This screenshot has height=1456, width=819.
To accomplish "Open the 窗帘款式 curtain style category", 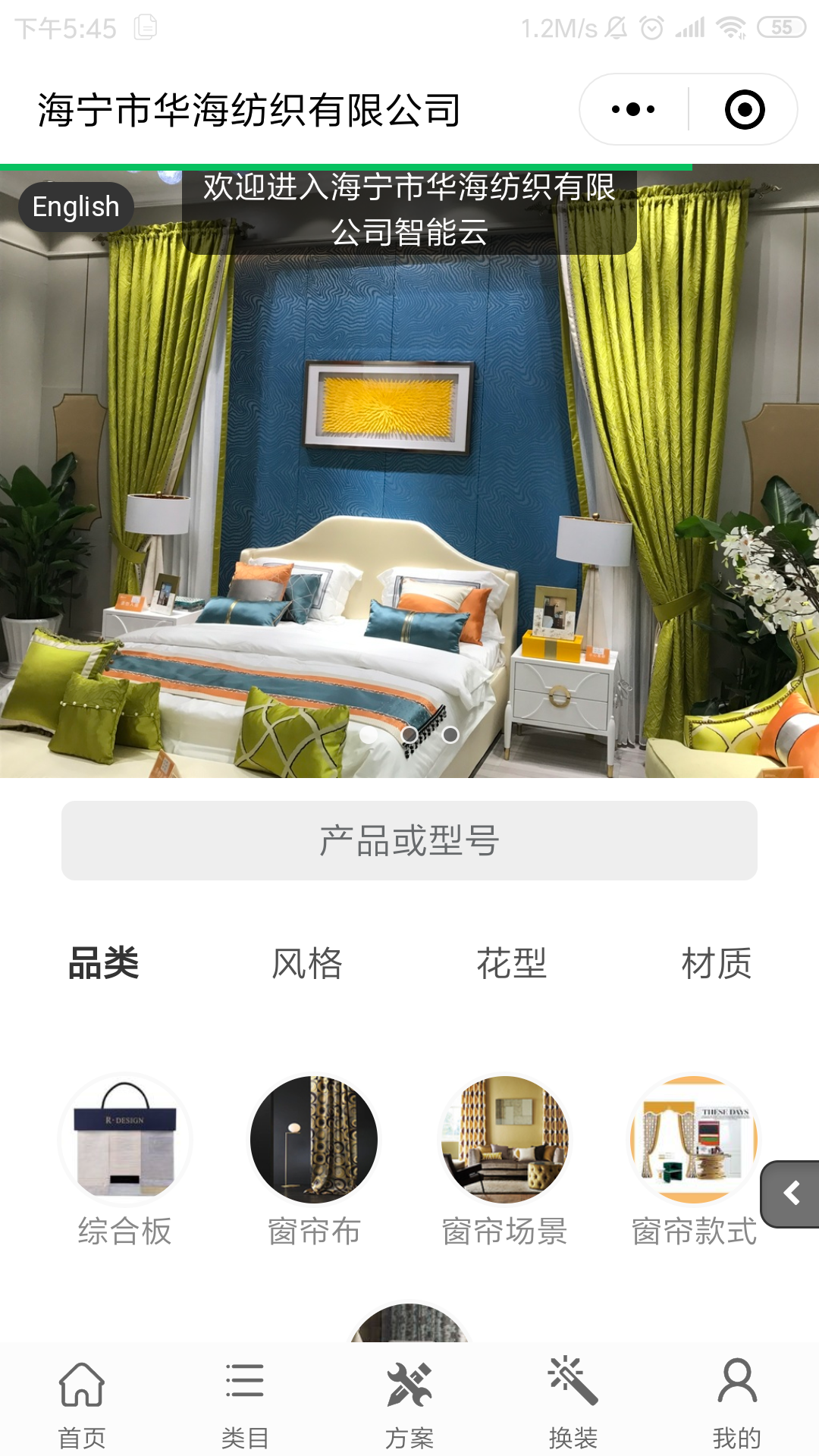I will [694, 1145].
